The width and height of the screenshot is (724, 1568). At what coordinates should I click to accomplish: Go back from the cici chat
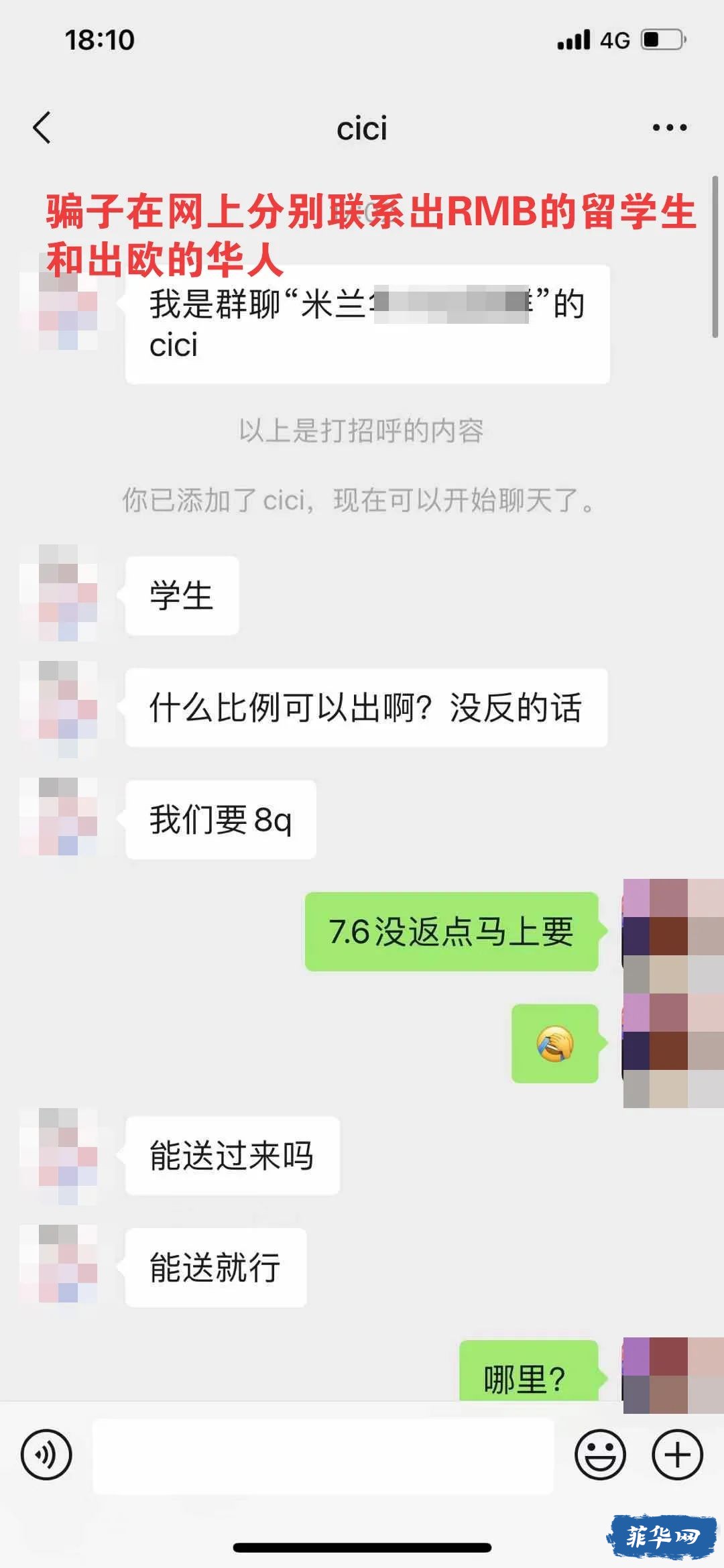42,127
